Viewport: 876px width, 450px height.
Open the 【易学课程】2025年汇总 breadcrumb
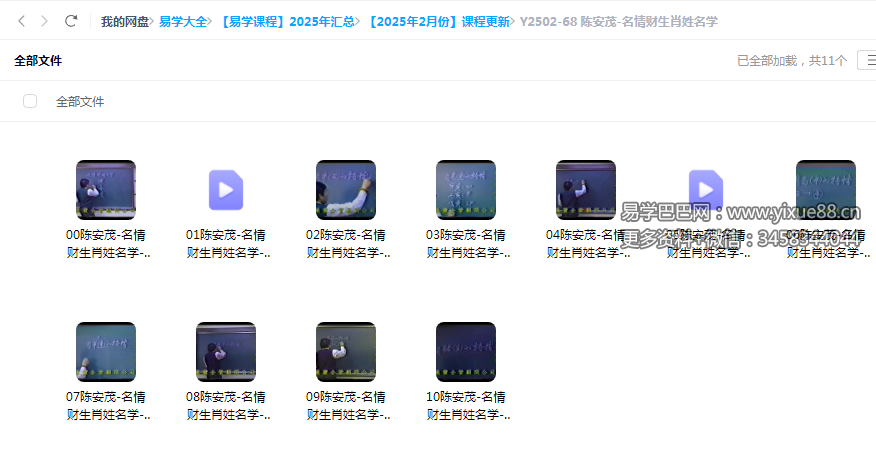288,21
